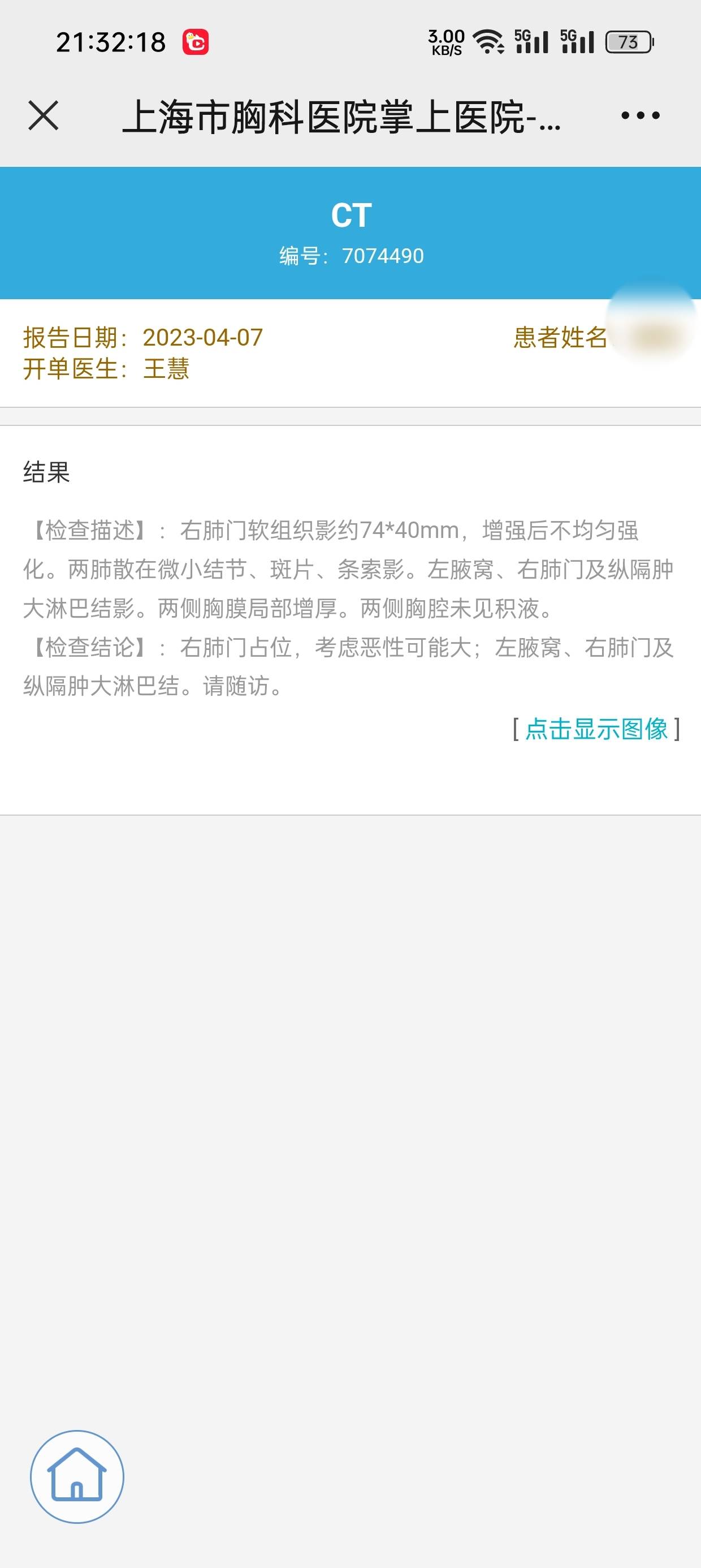
Task: Tap the hospital title 上海市胸科医院掌上医院
Action: (x=341, y=117)
